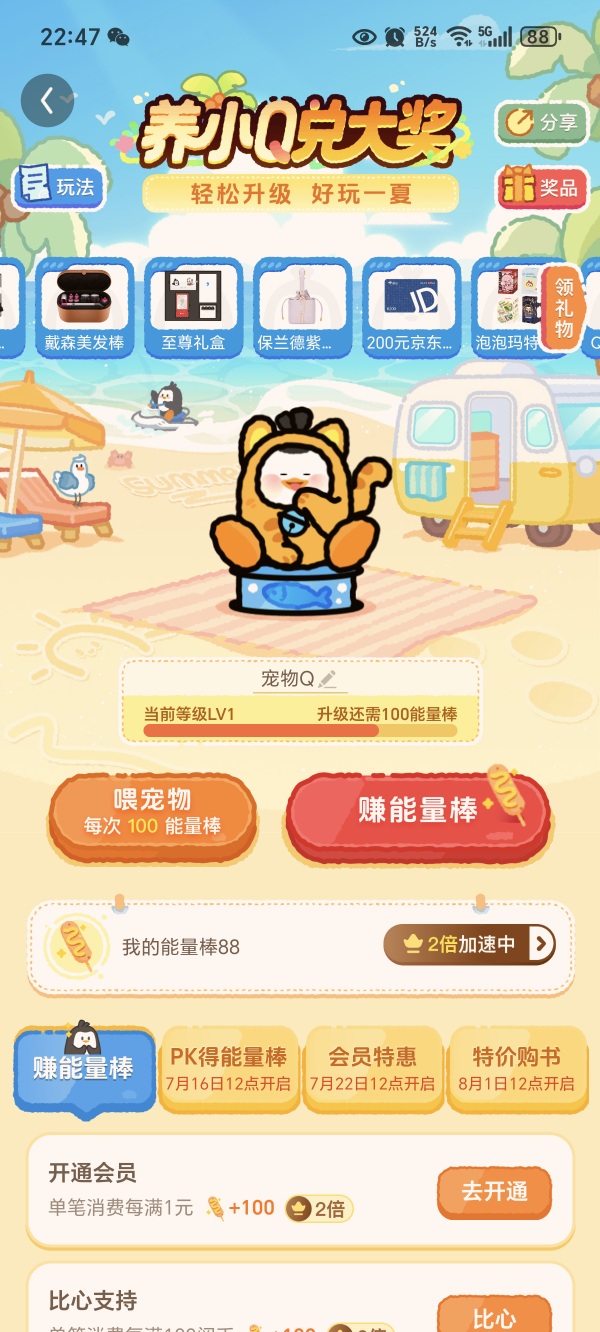600x1332 pixels.
Task: Switch to the 会员特惠 tab
Action: coord(372,1068)
